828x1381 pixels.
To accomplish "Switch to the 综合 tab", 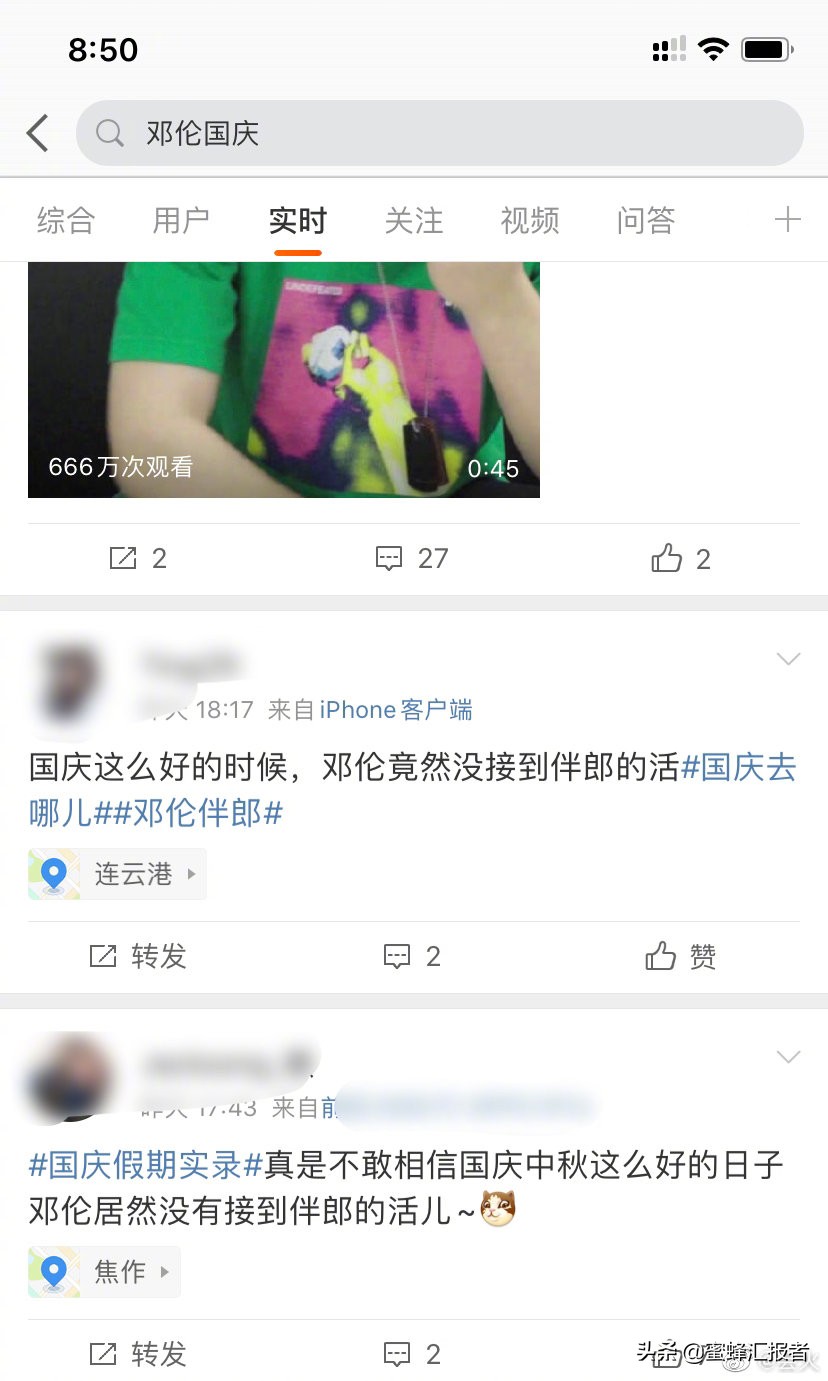I will (66, 220).
